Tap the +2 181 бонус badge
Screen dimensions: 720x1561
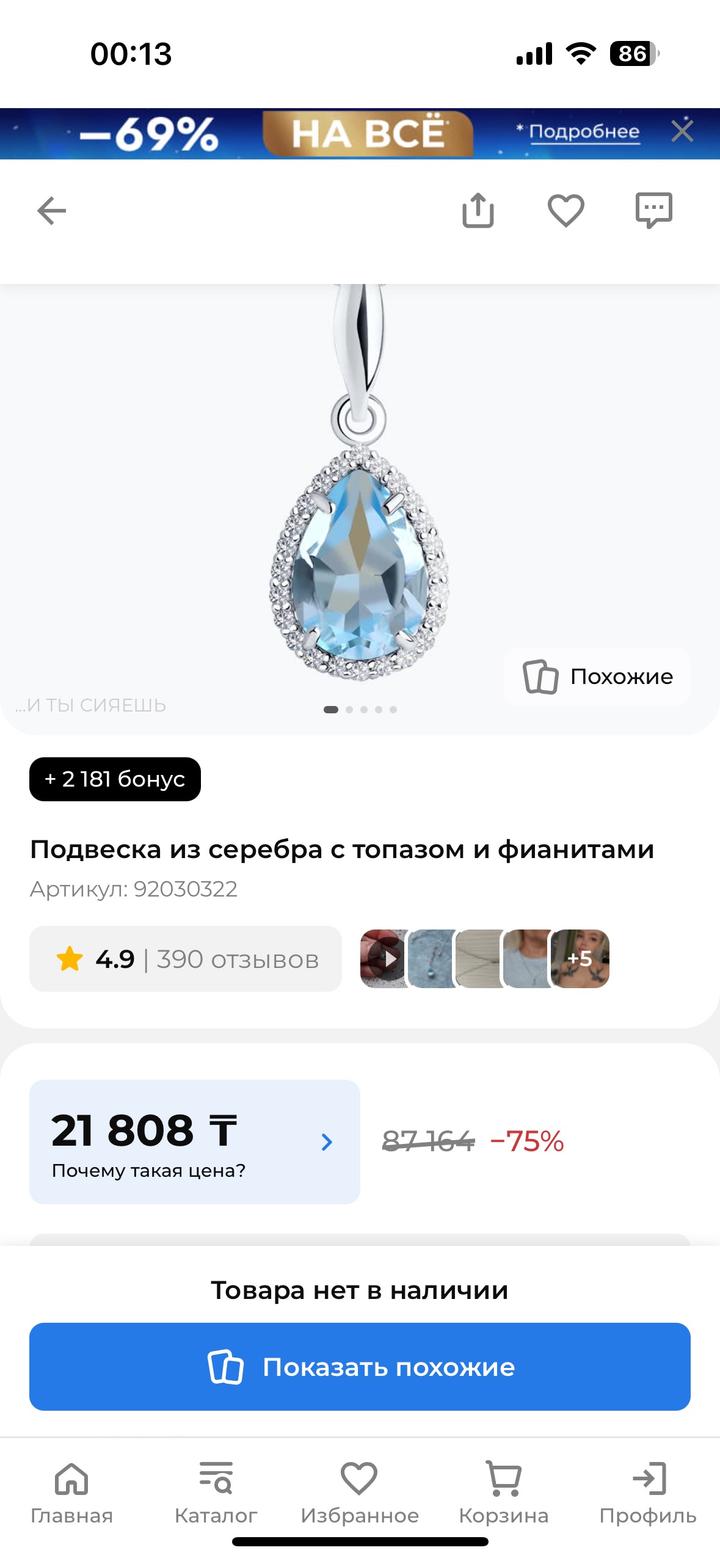[x=114, y=778]
